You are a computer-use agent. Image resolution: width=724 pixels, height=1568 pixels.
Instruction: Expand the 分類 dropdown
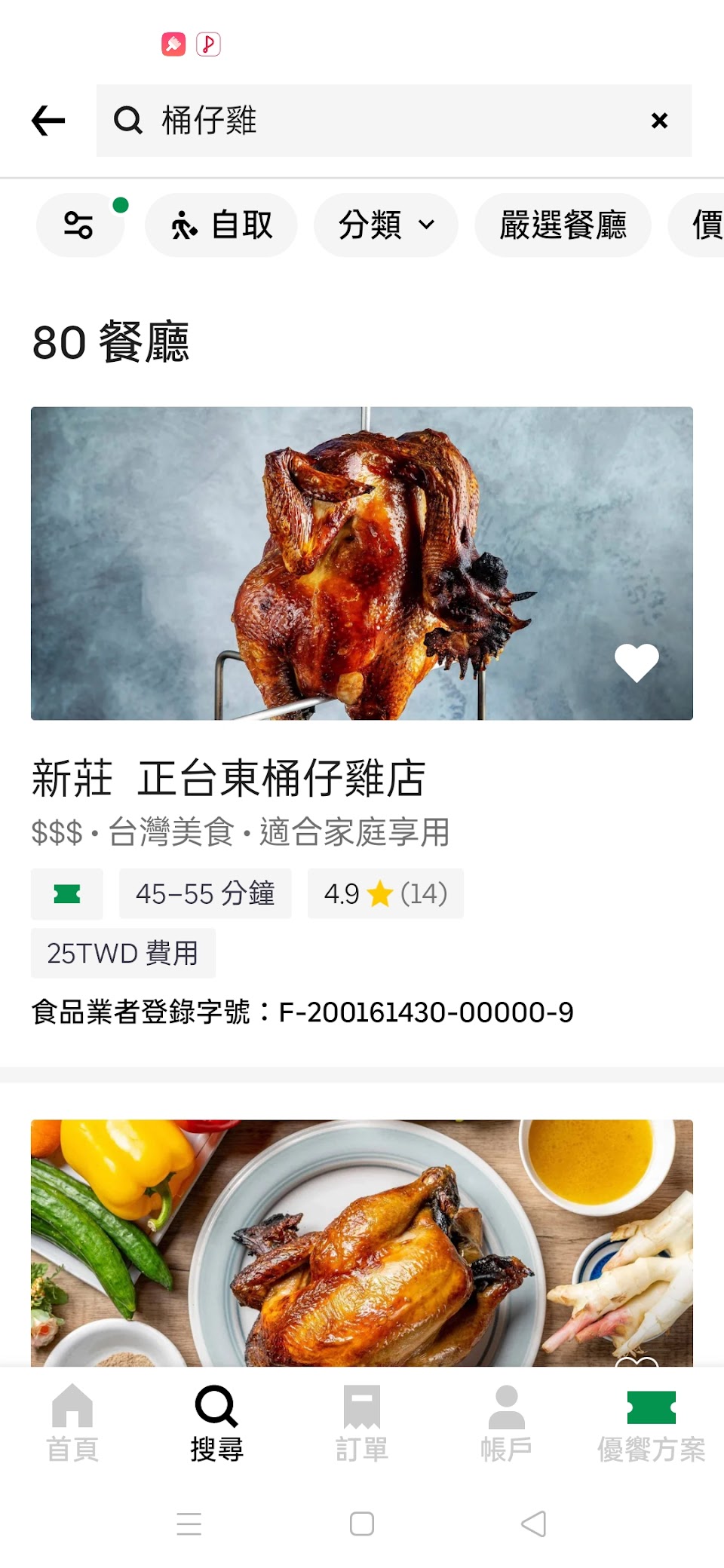coord(385,225)
